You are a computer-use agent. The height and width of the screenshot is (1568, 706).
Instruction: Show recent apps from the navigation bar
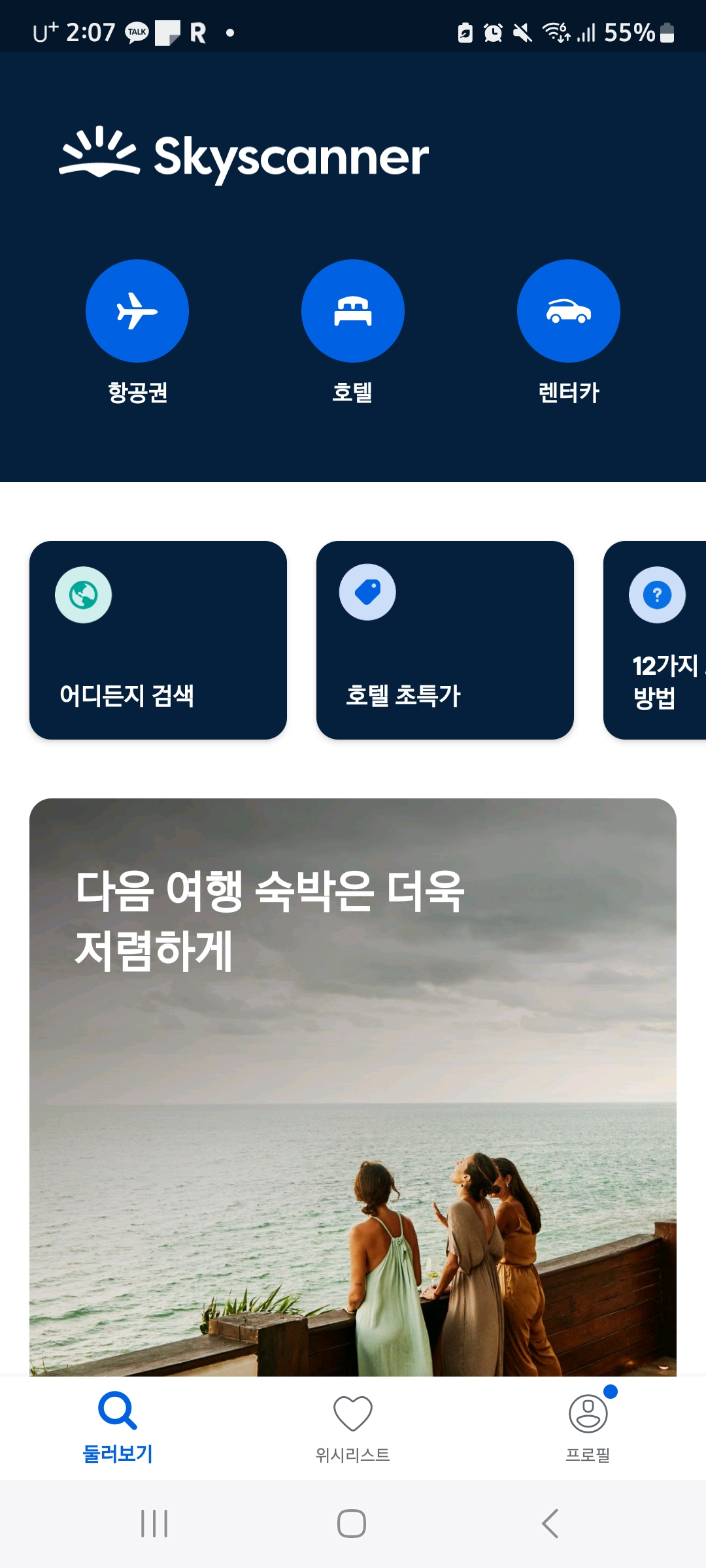154,1524
